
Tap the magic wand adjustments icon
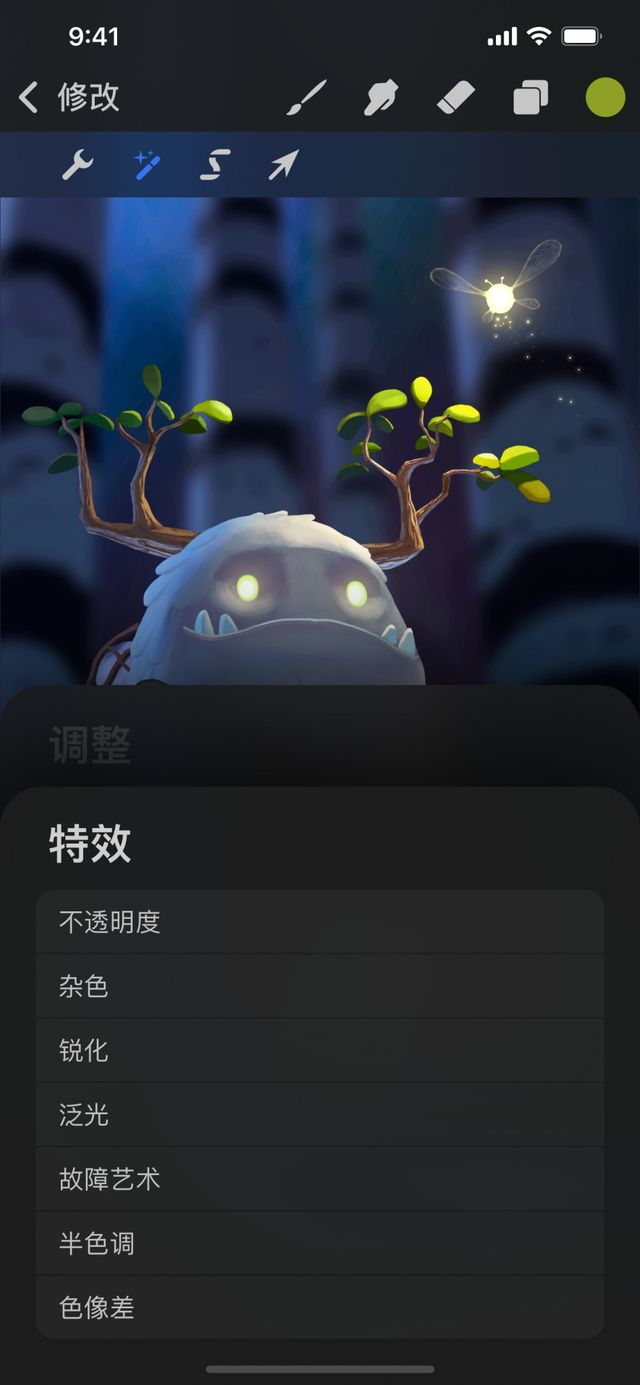[147, 165]
